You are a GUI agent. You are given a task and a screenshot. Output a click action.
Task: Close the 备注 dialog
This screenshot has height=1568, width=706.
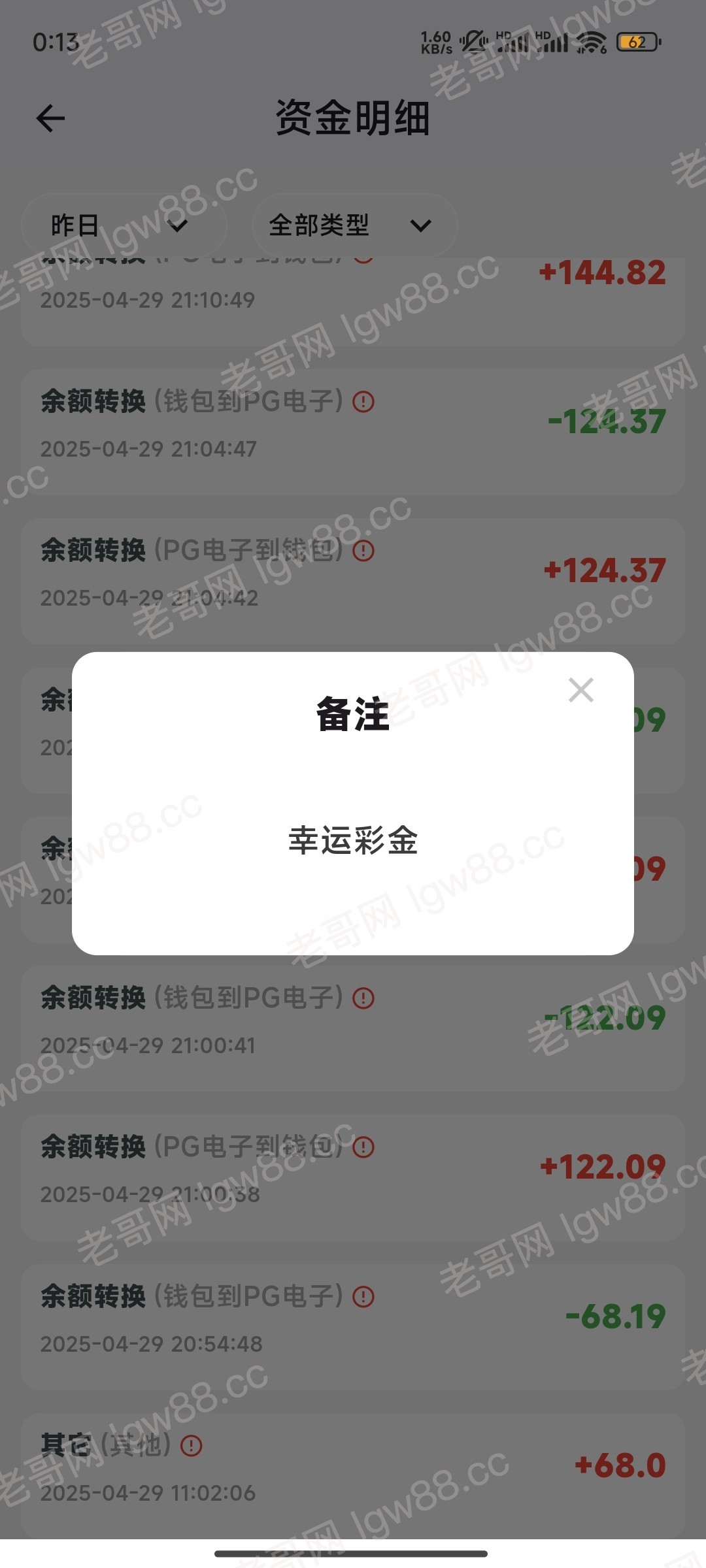[x=580, y=690]
